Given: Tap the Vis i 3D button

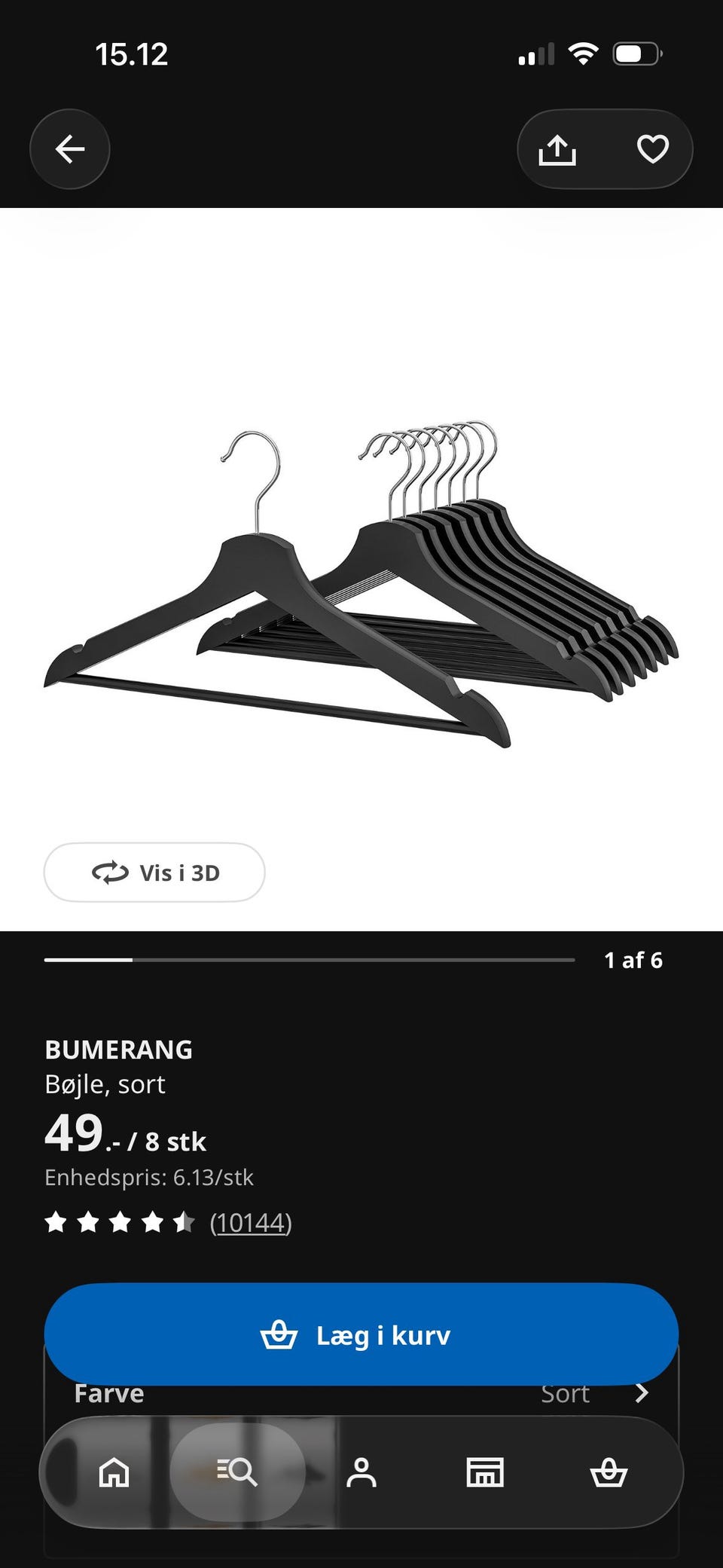Looking at the screenshot, I should click(x=154, y=873).
